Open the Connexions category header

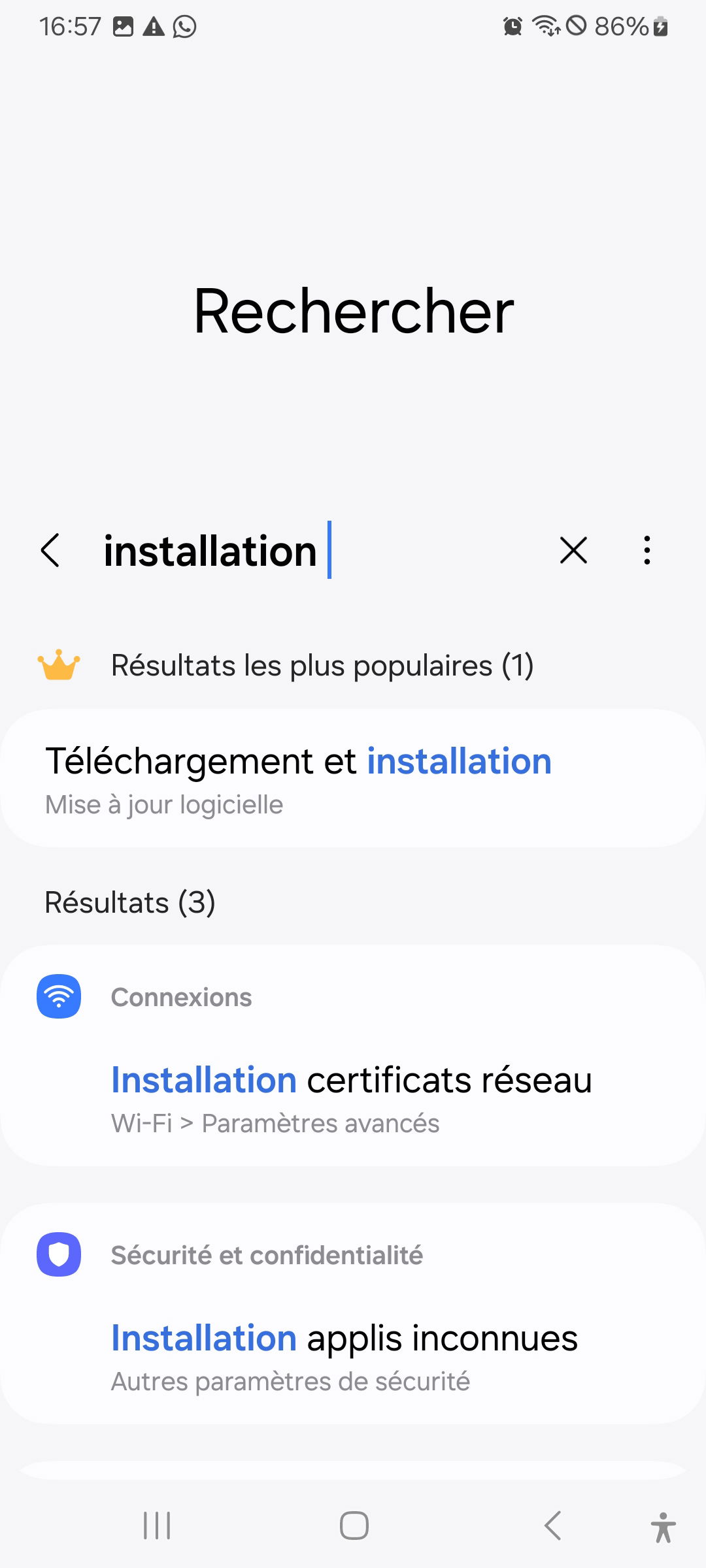tap(181, 997)
